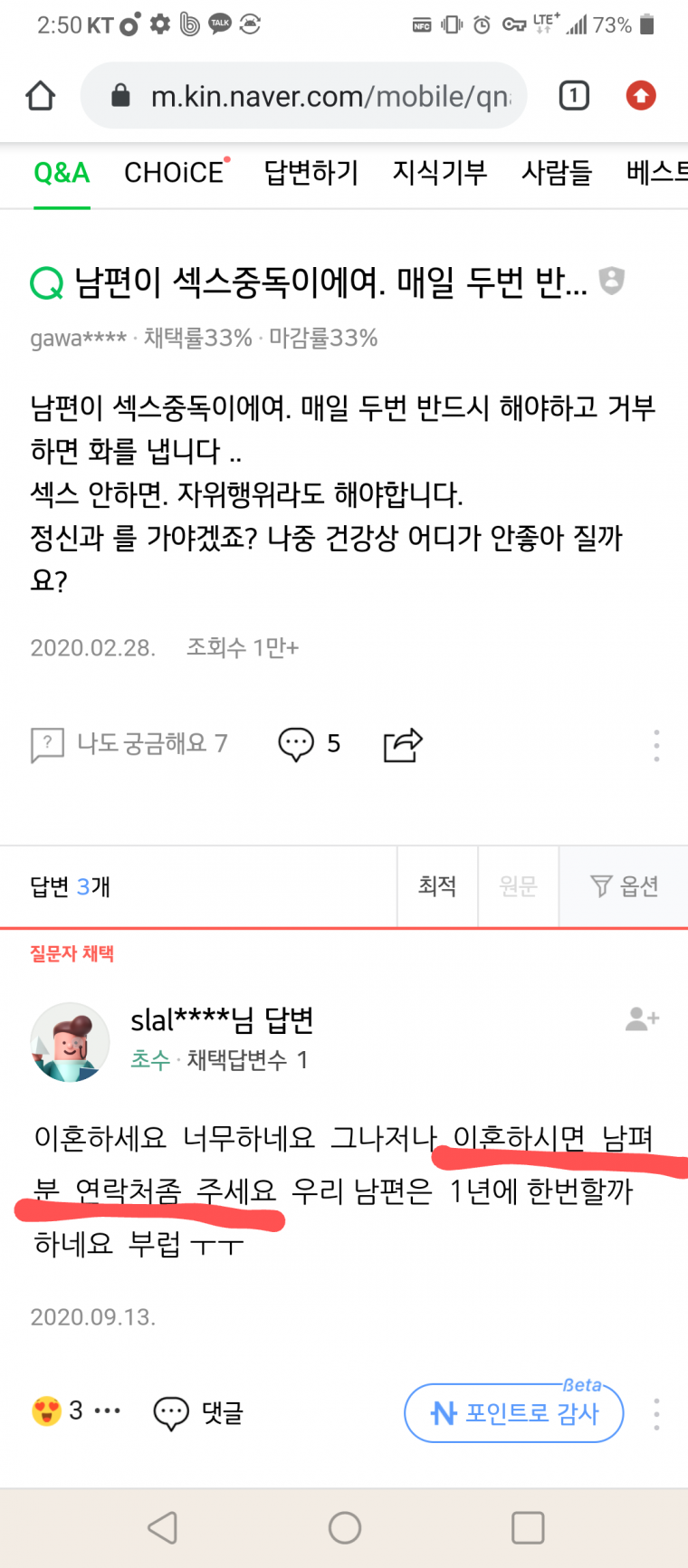Share this question
Image resolution: width=688 pixels, height=1568 pixels.
click(x=403, y=744)
